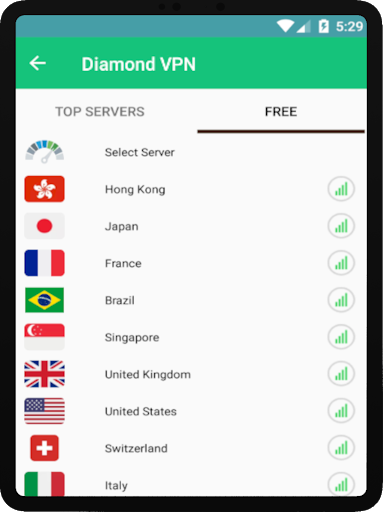This screenshot has width=383, height=512.
Task: Switch to the Top Servers tab
Action: tap(100, 112)
